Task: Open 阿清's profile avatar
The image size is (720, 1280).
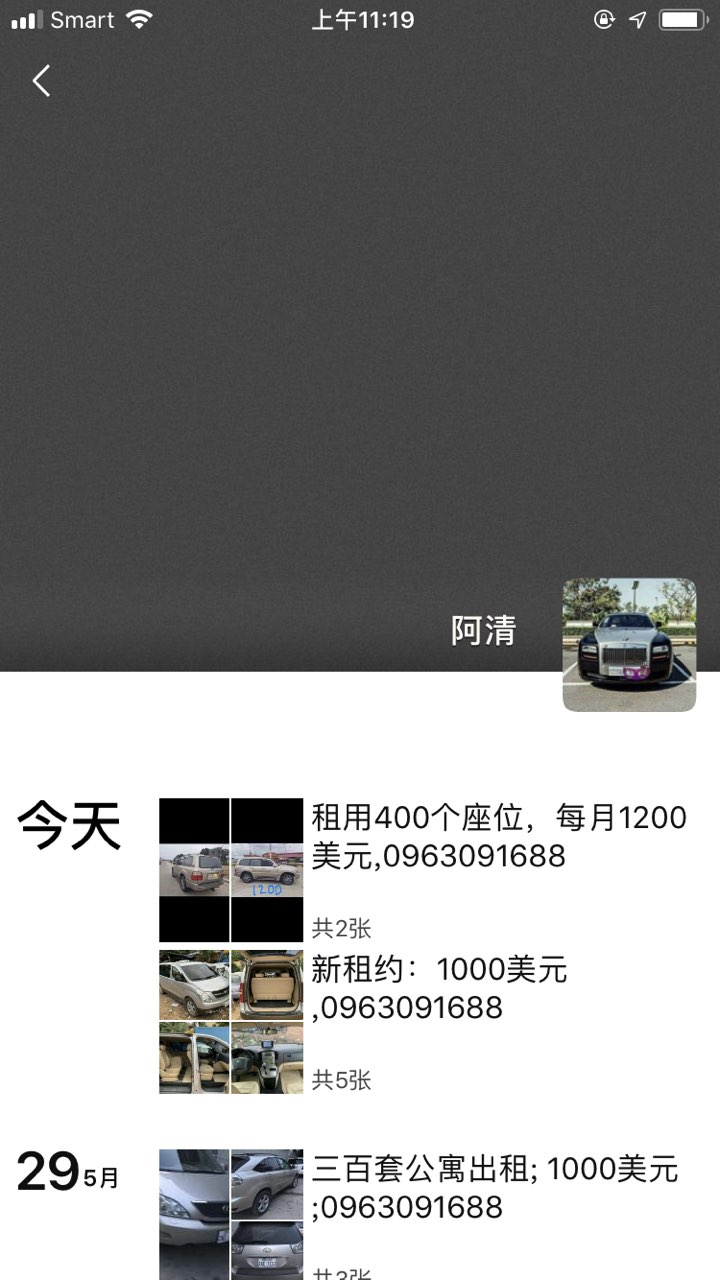Action: click(629, 645)
